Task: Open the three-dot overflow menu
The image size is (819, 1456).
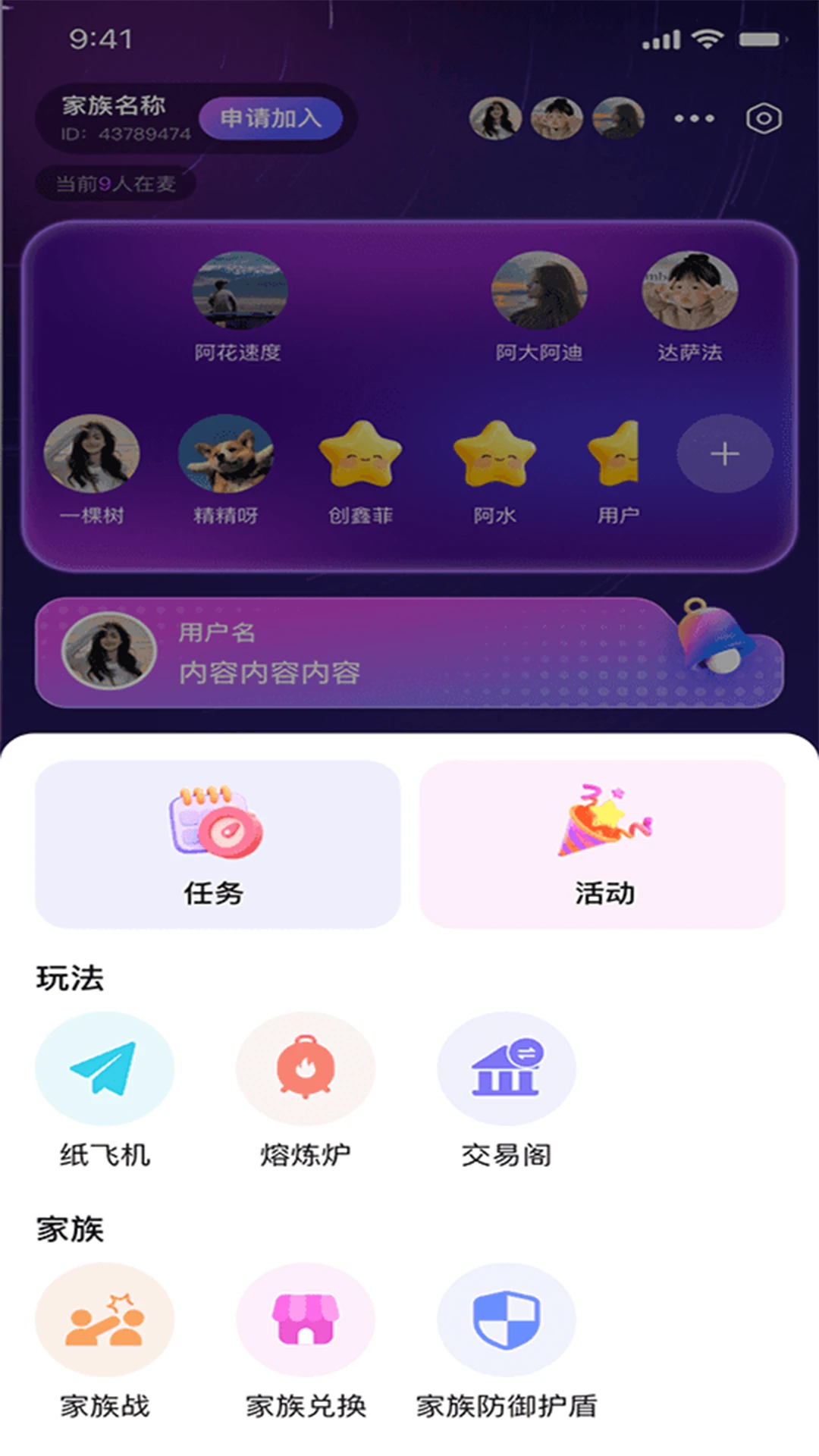Action: coord(694,118)
